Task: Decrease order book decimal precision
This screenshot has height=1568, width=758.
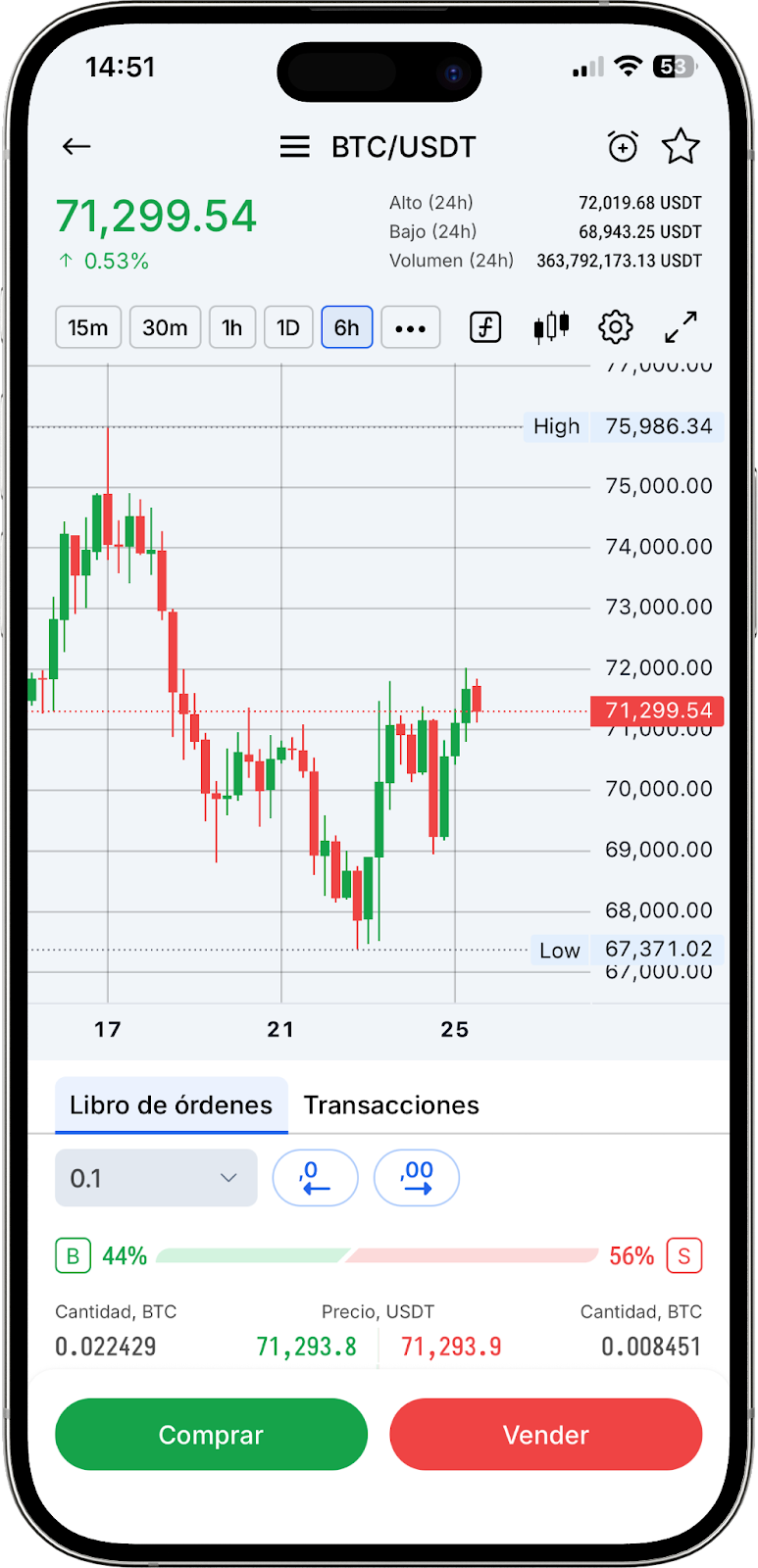Action: tap(315, 1178)
